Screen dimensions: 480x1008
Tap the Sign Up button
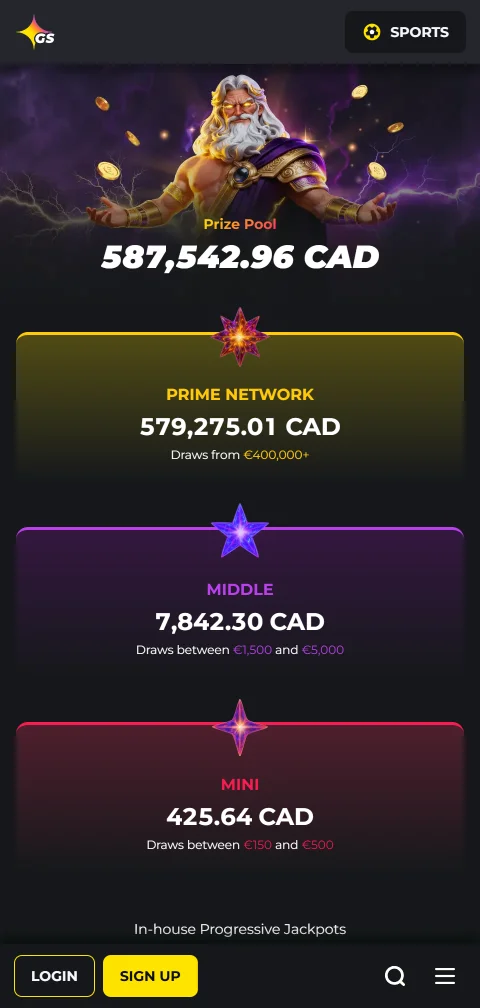coord(150,976)
